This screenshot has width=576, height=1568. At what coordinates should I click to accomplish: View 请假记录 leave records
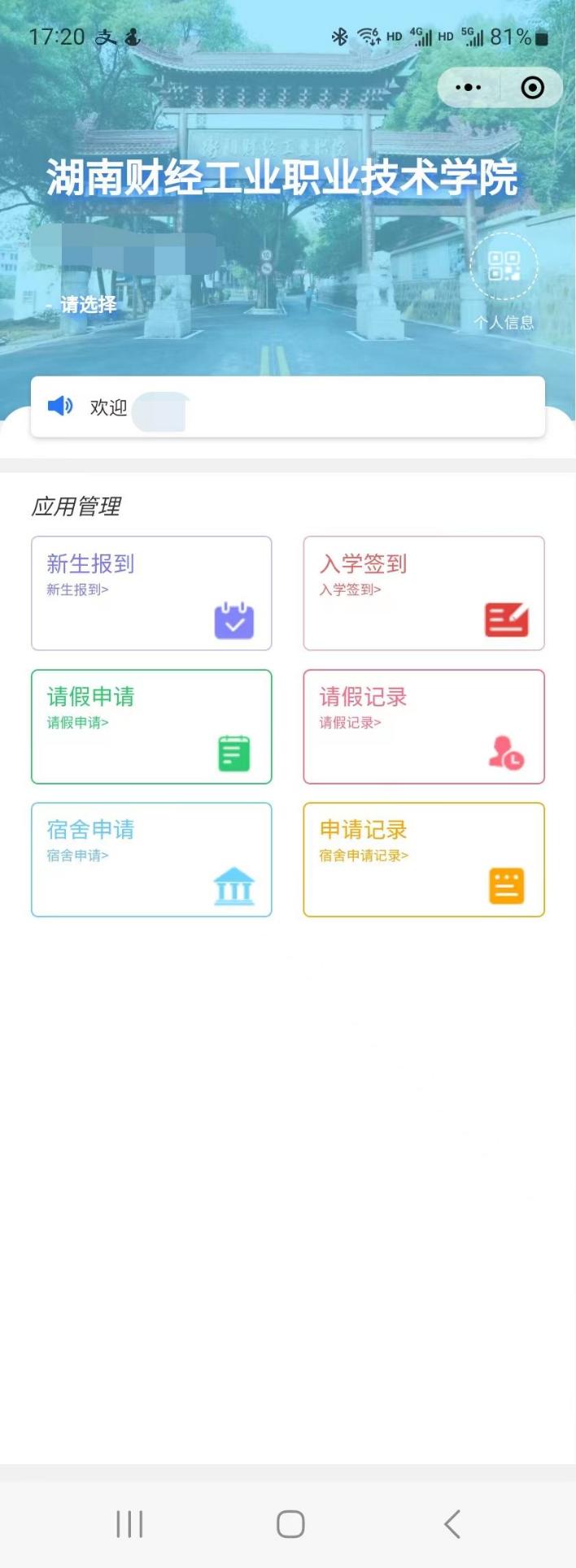pyautogui.click(x=423, y=726)
